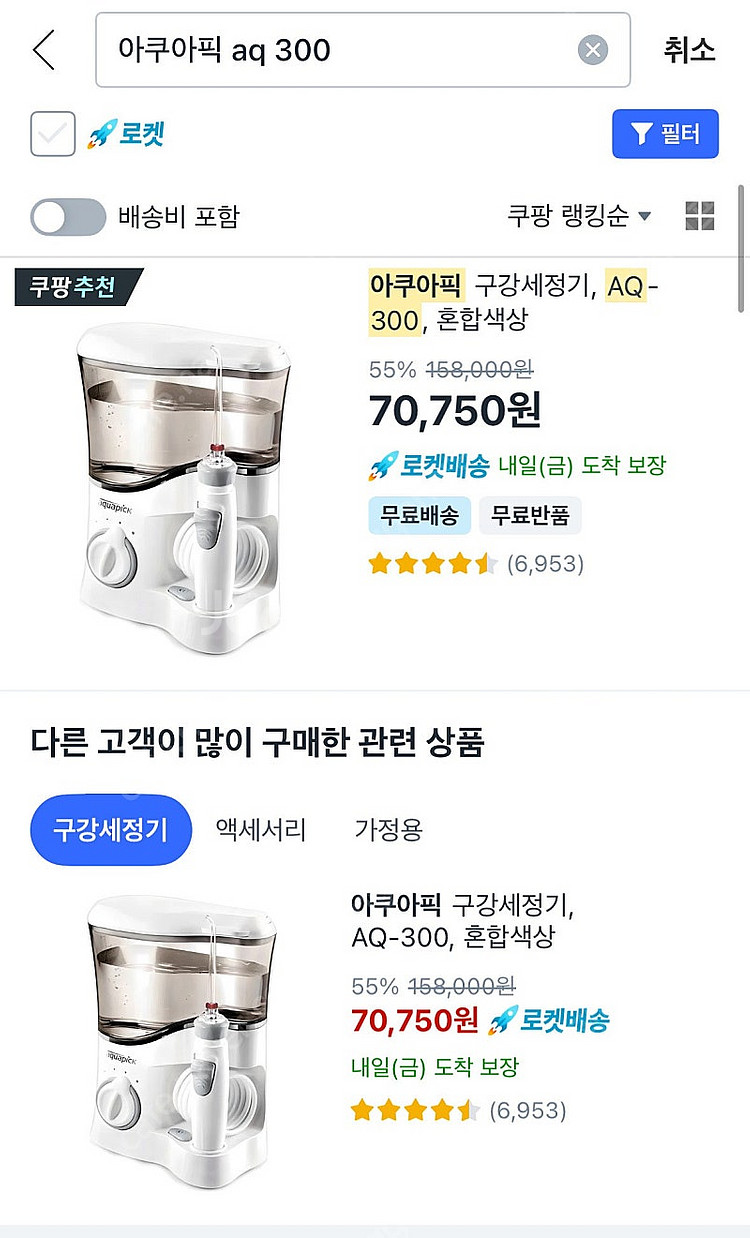Switch to the 액세서리 tab
Screen dimensions: 750x1238
pyautogui.click(x=261, y=829)
